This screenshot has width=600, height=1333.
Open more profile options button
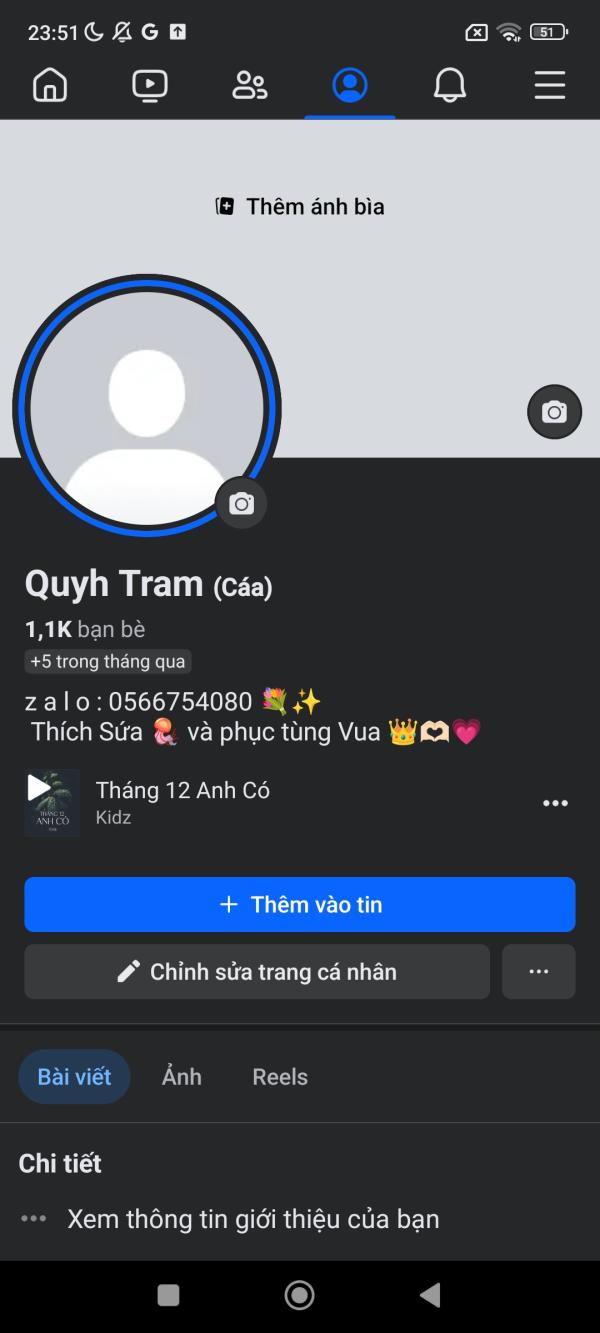[x=539, y=972]
